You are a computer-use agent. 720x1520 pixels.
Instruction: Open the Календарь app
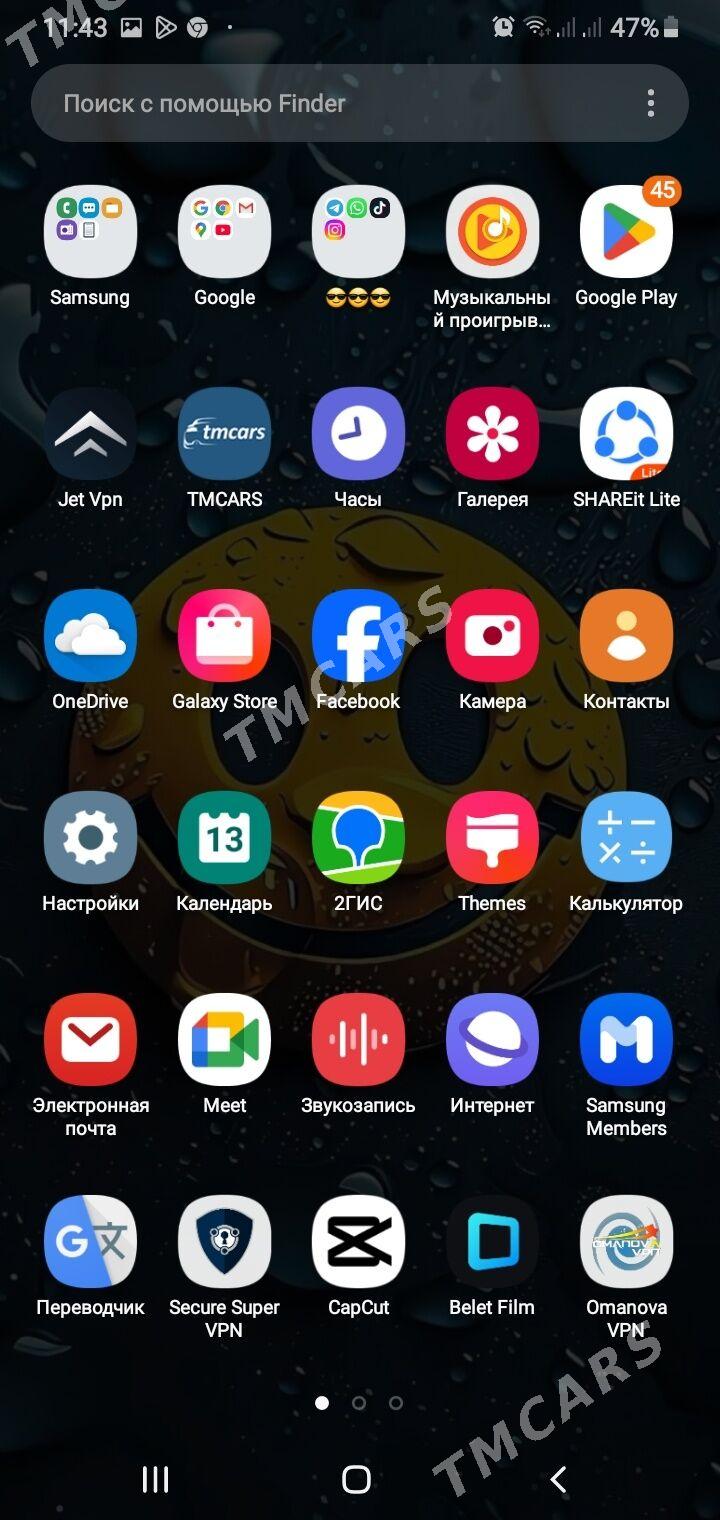coord(224,838)
